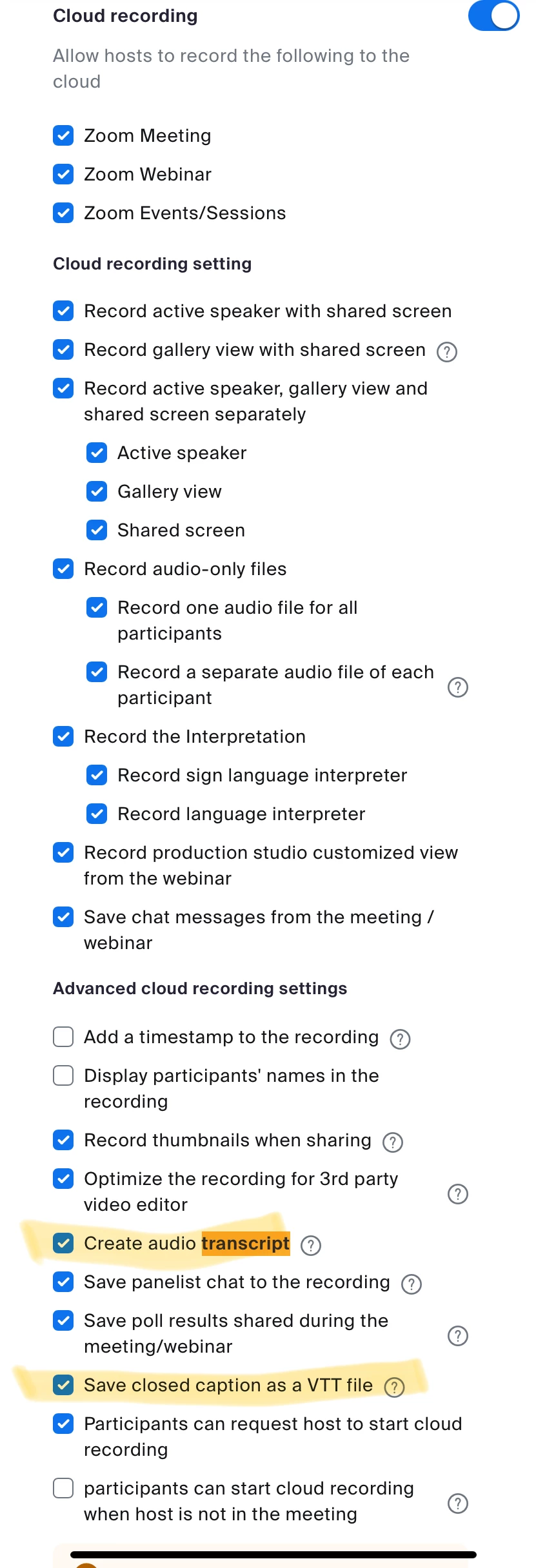Uncheck Save closed caption as a VTT file

coord(63,1385)
